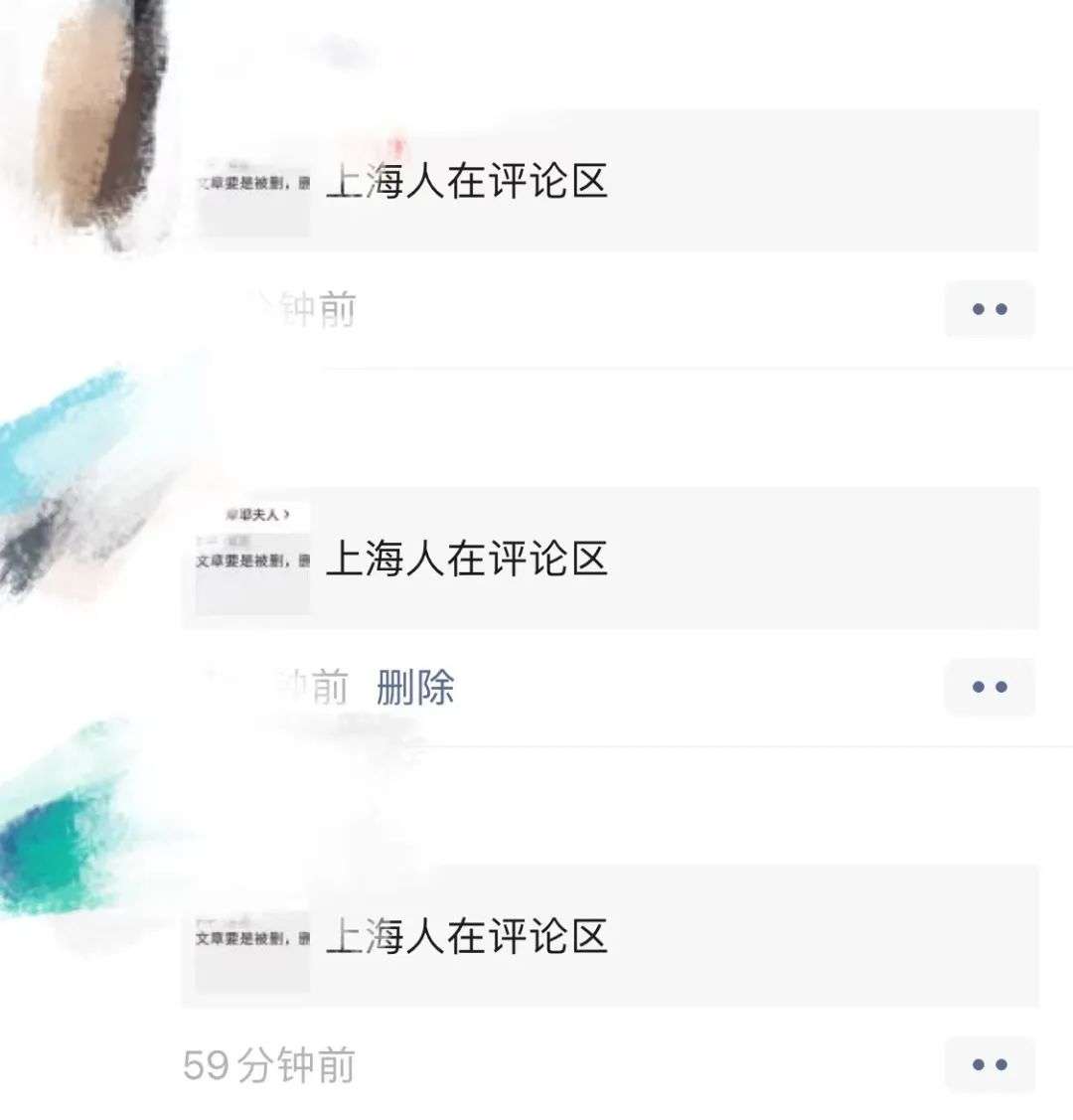The width and height of the screenshot is (1073, 1120).
Task: Delete the post via the 删除 link
Action: click(414, 688)
